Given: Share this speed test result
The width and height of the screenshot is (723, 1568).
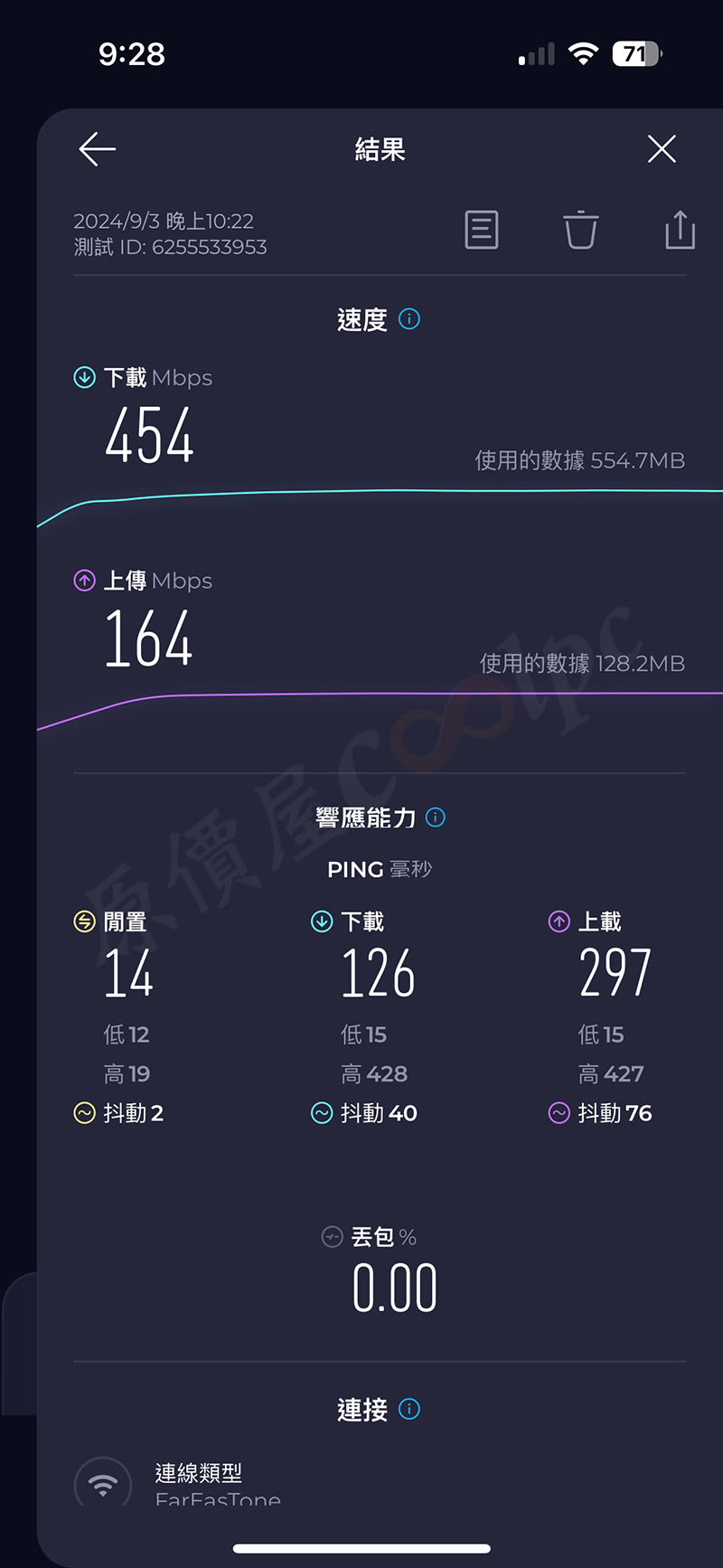Looking at the screenshot, I should click(680, 230).
